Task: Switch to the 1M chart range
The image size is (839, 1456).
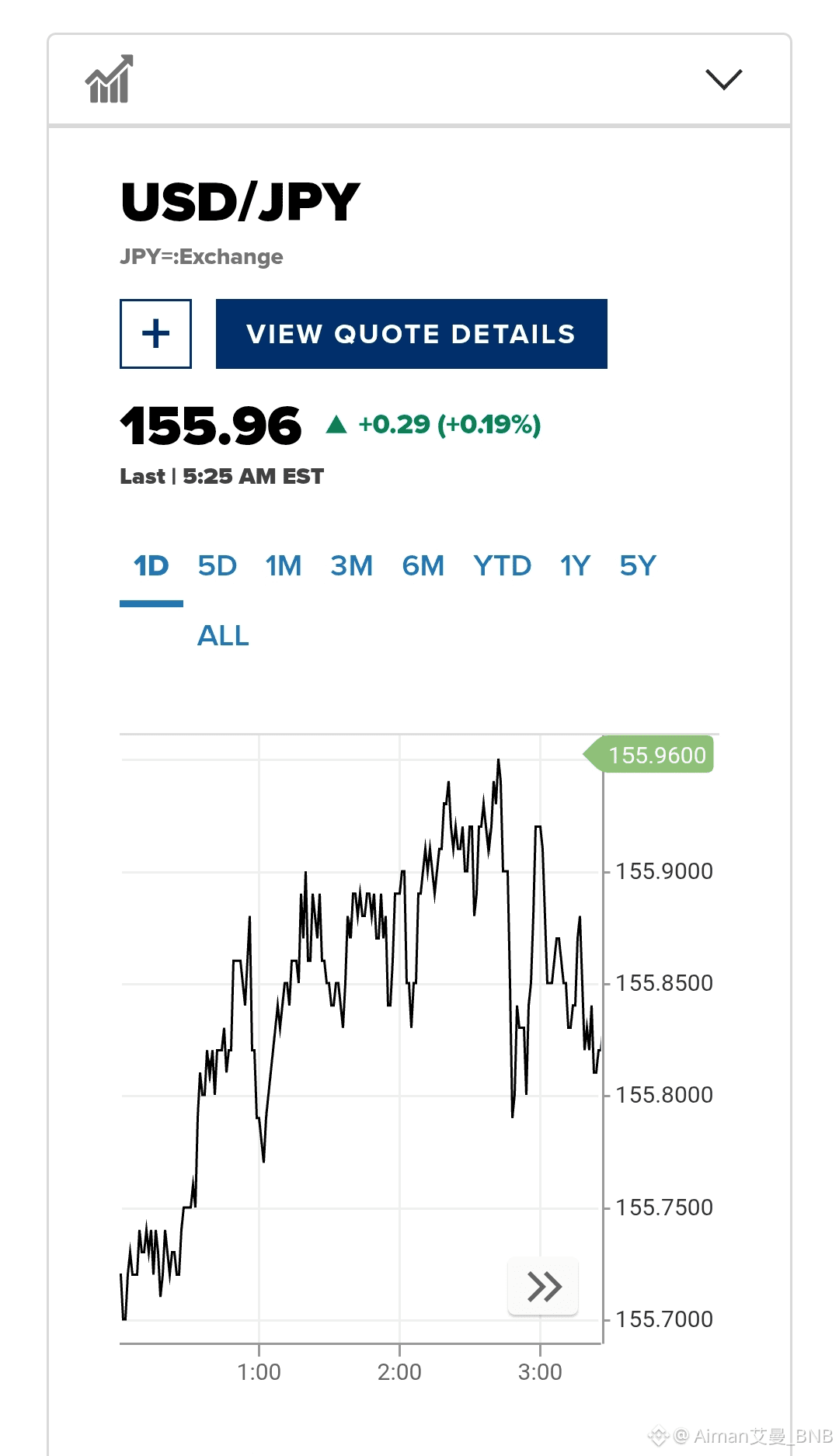Action: 284,566
